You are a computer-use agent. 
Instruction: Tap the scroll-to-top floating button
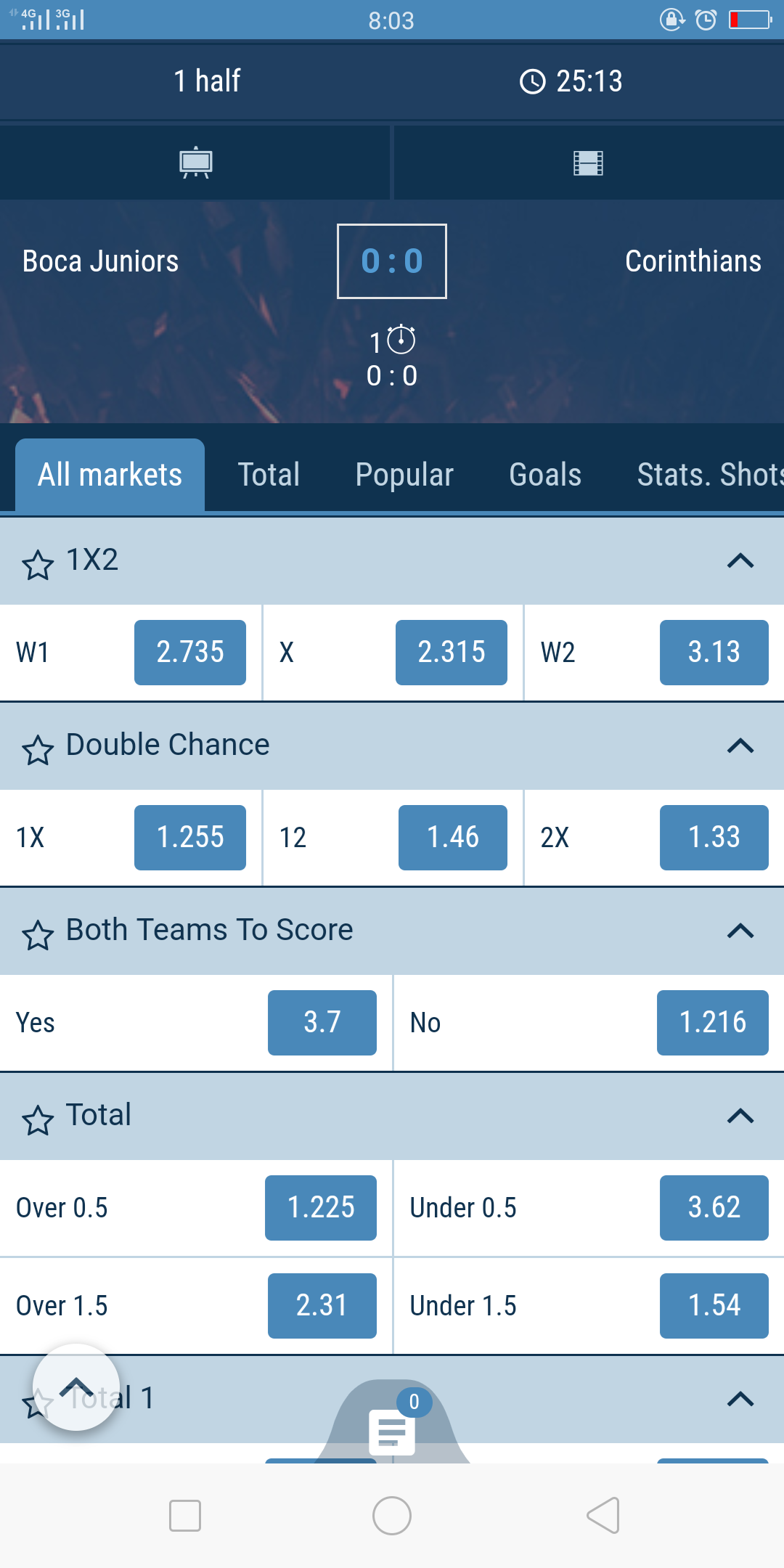tap(76, 1387)
